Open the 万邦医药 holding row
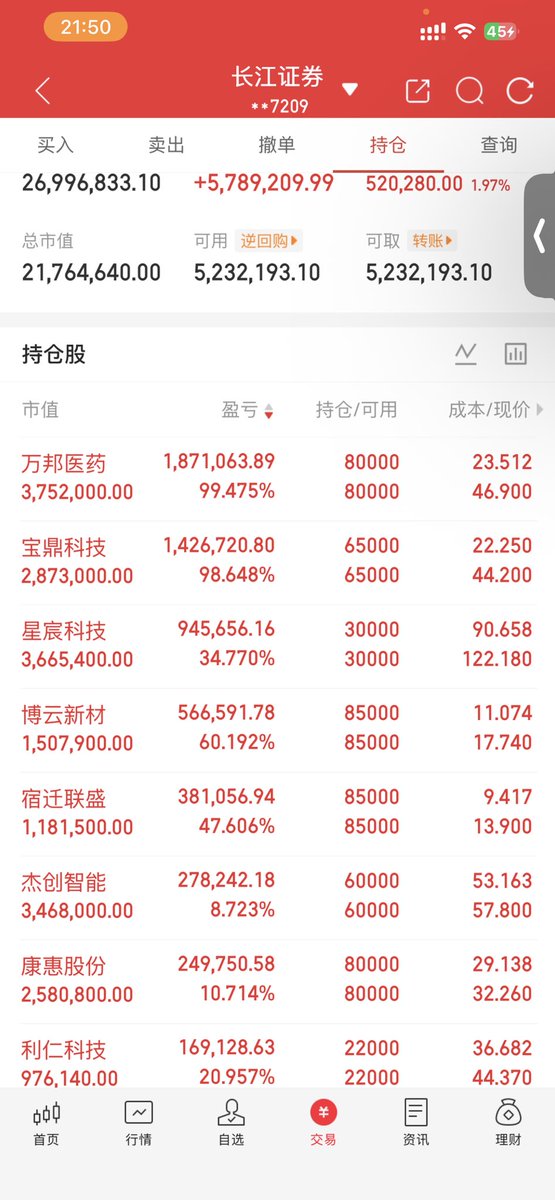 coord(277,478)
